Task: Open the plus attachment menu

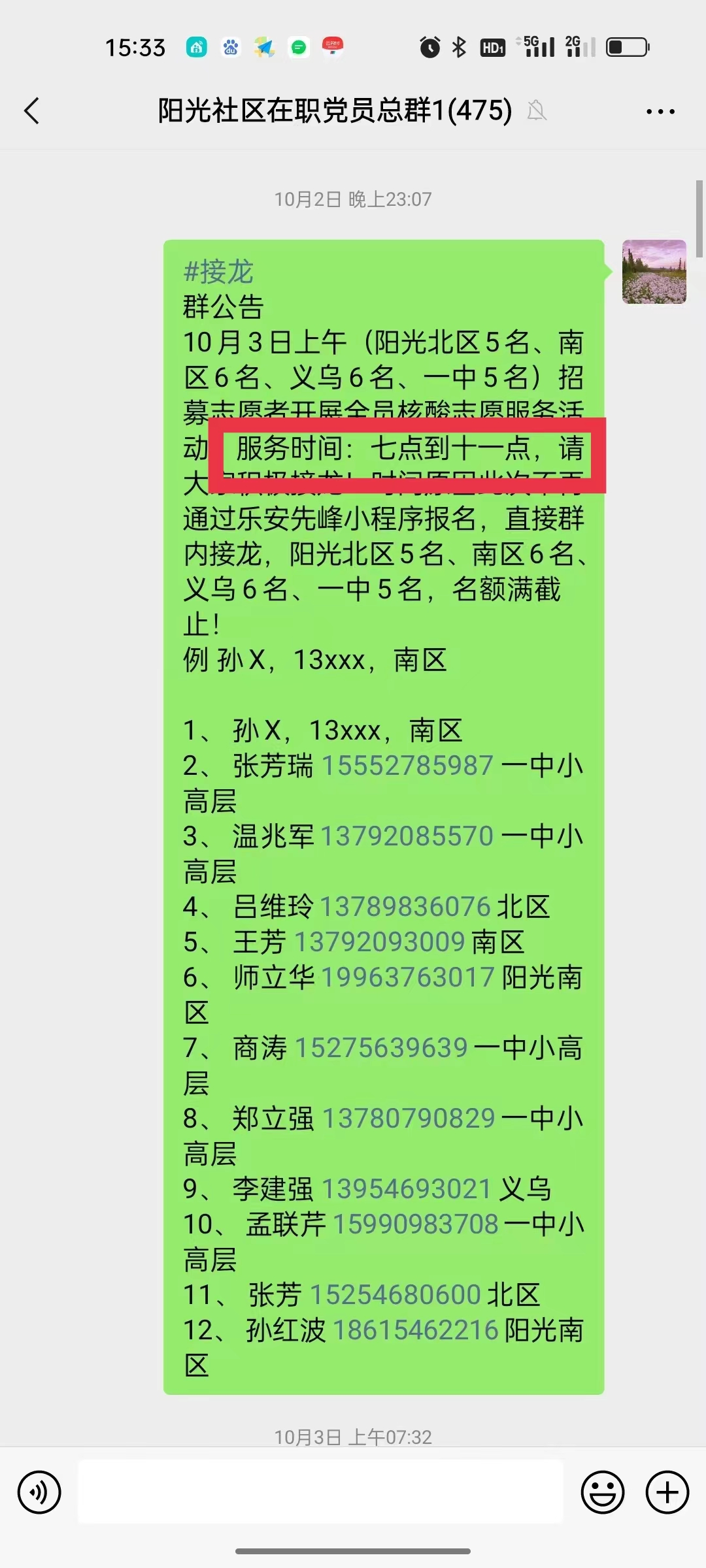Action: pyautogui.click(x=667, y=1492)
